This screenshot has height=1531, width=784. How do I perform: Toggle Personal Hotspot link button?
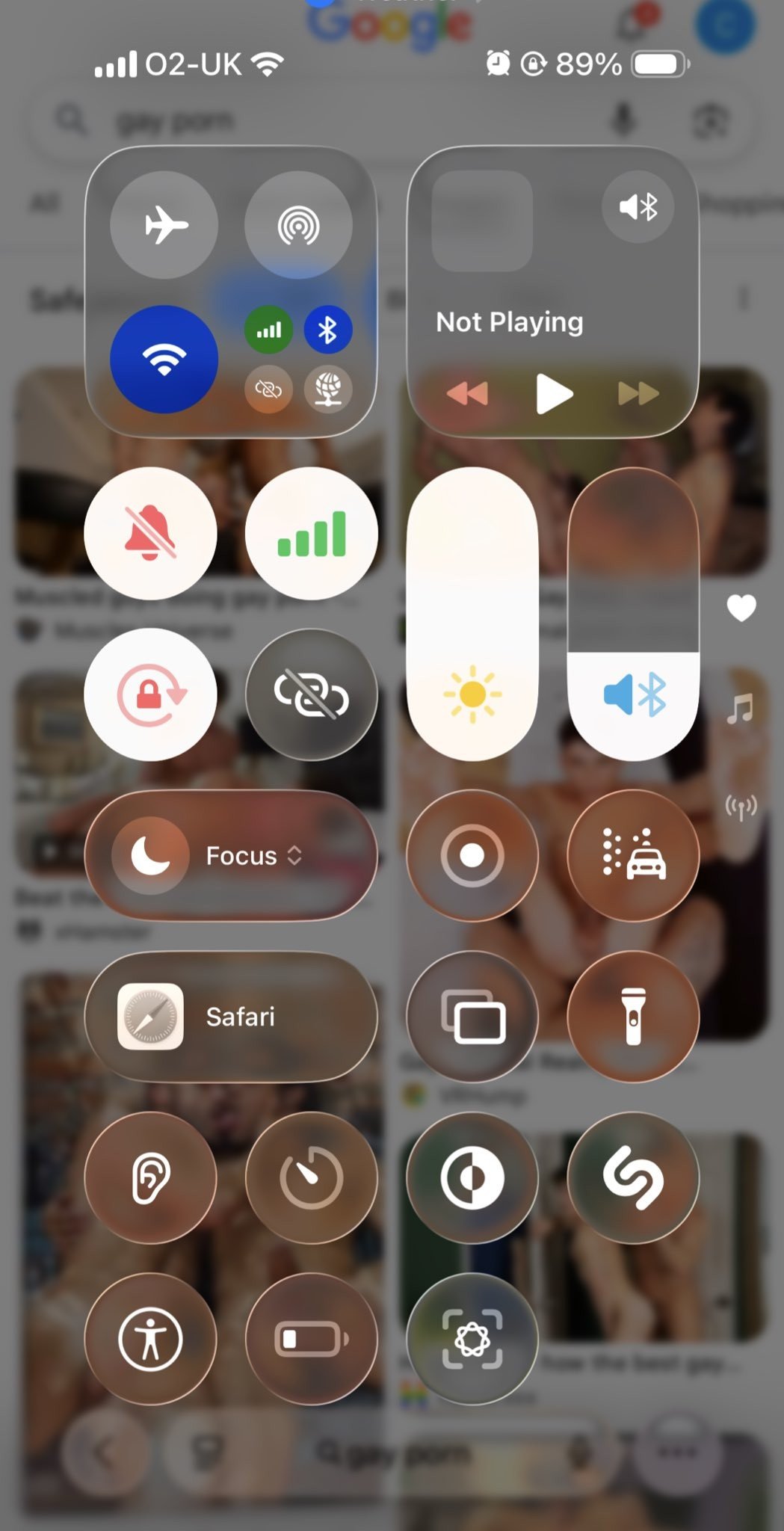coord(311,694)
